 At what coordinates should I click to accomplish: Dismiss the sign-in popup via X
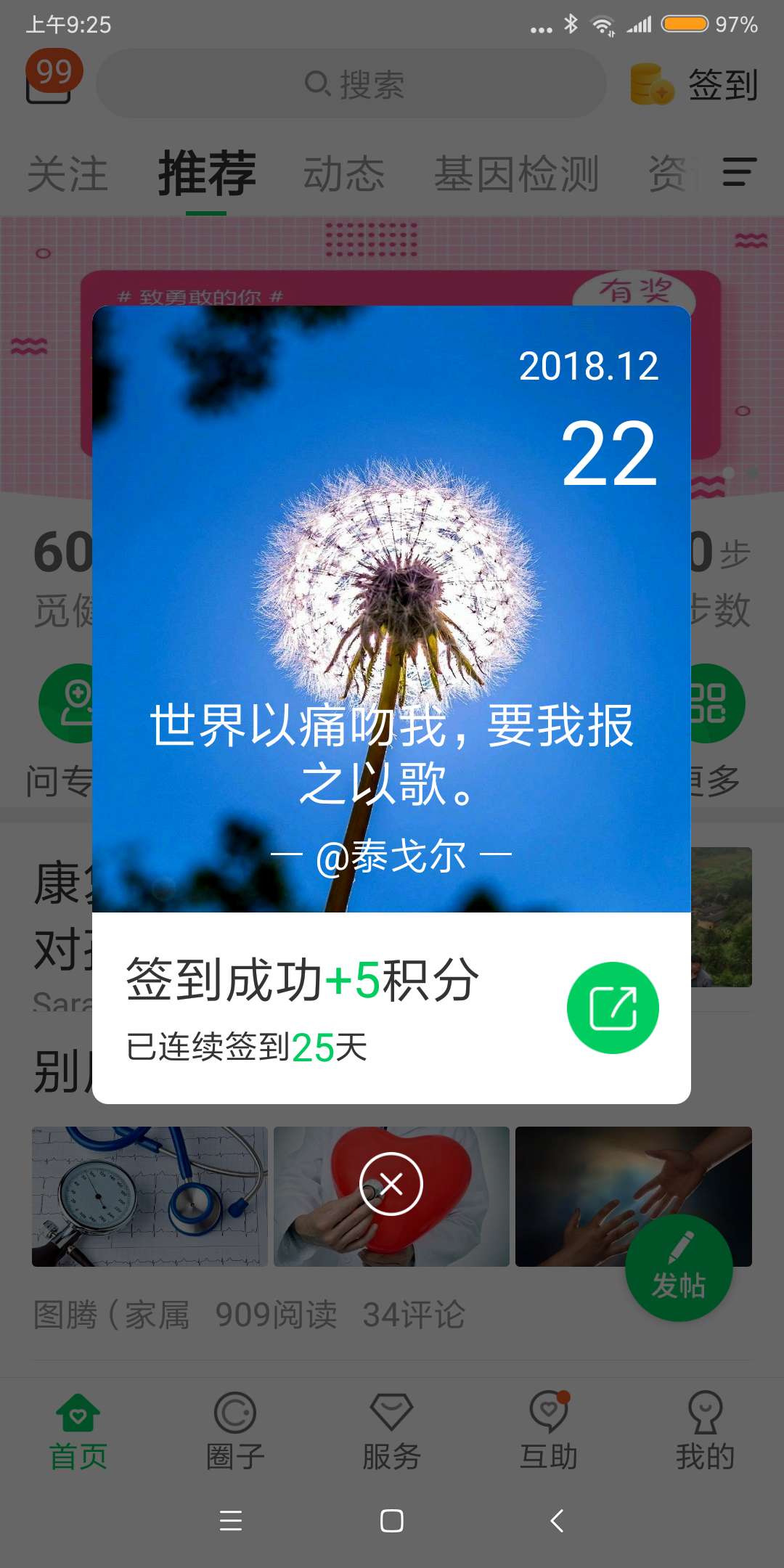click(391, 1183)
